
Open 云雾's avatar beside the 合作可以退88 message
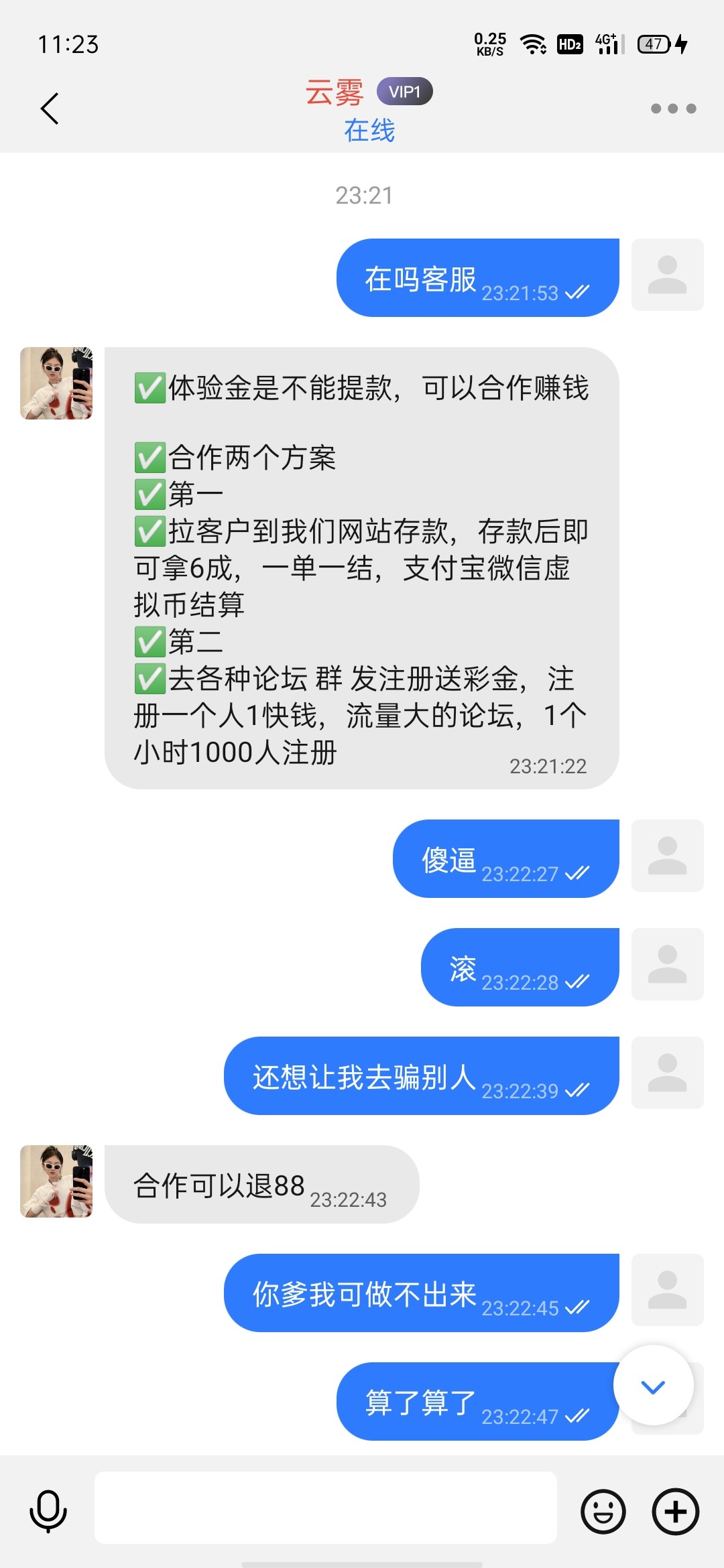[x=56, y=1181]
